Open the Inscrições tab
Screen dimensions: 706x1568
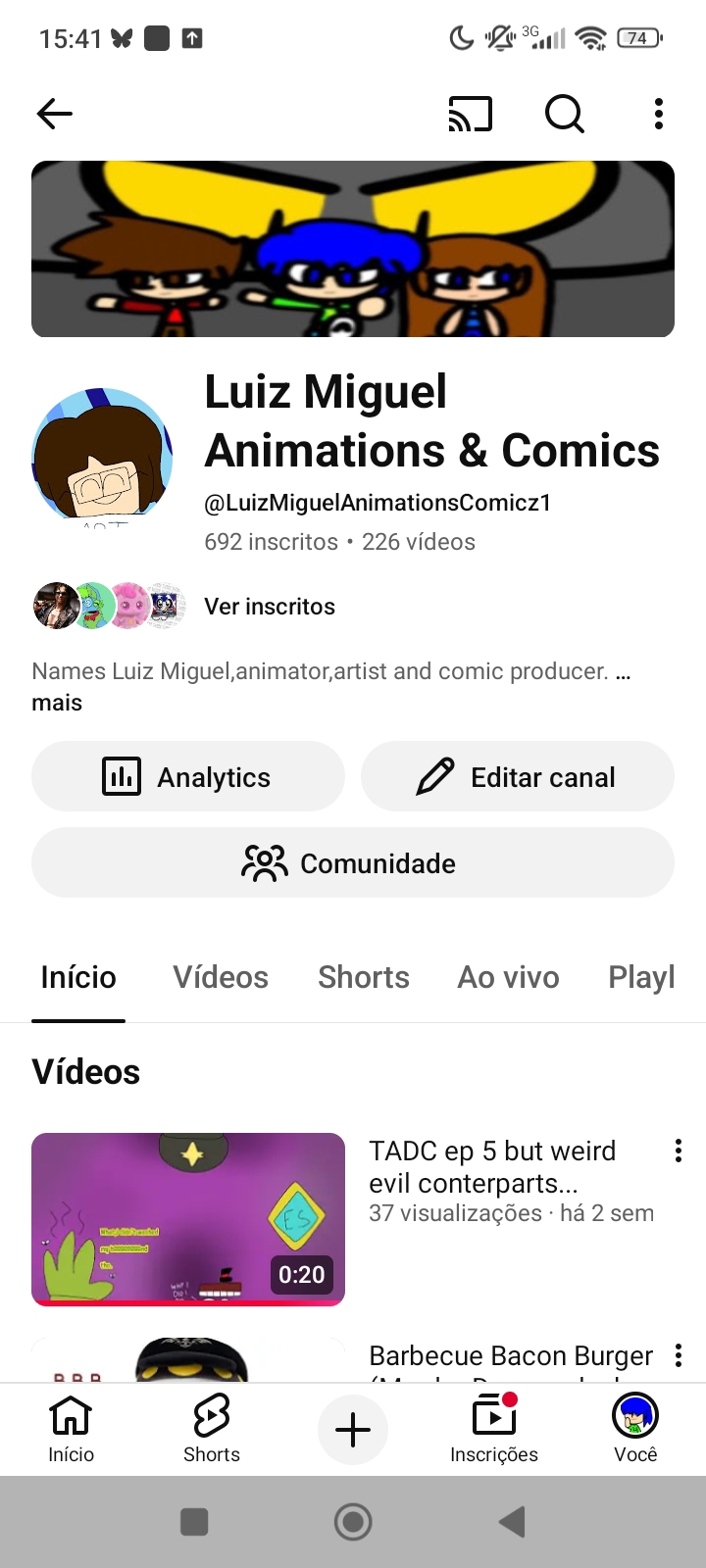click(x=494, y=1429)
